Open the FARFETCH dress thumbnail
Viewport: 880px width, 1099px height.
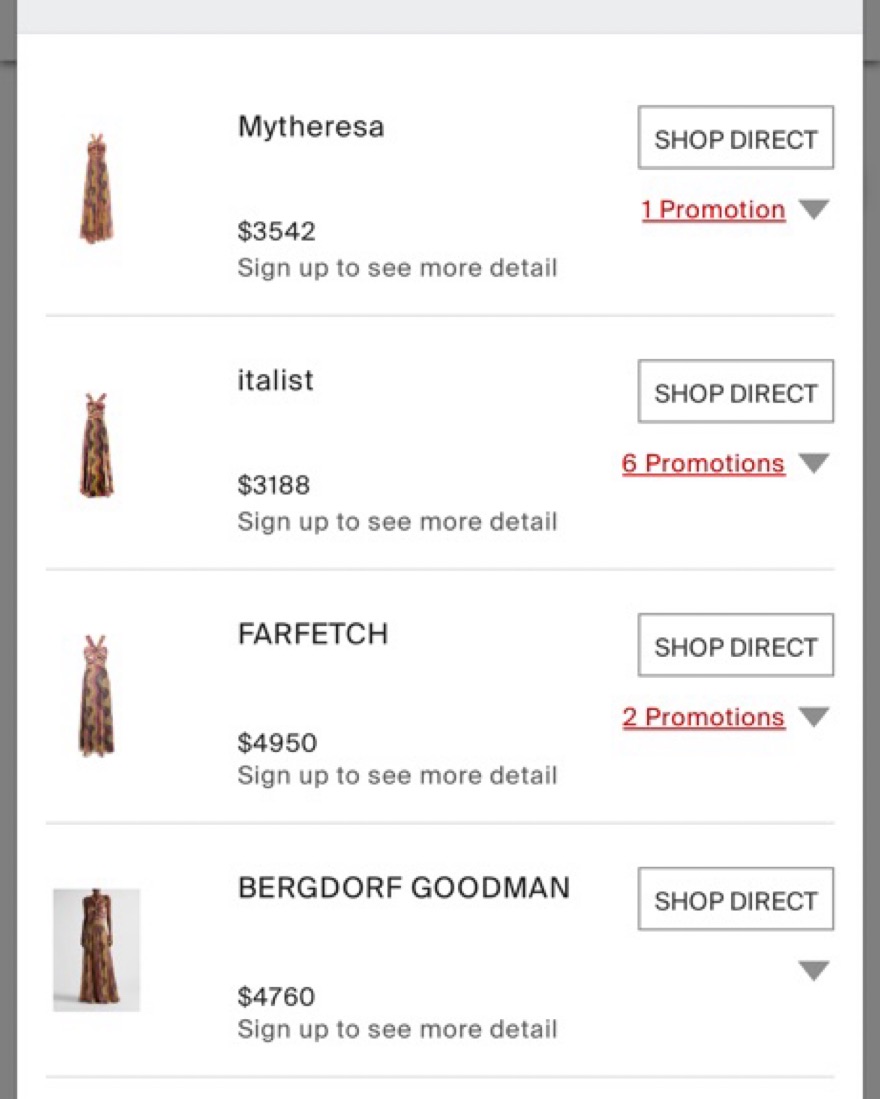click(x=96, y=696)
